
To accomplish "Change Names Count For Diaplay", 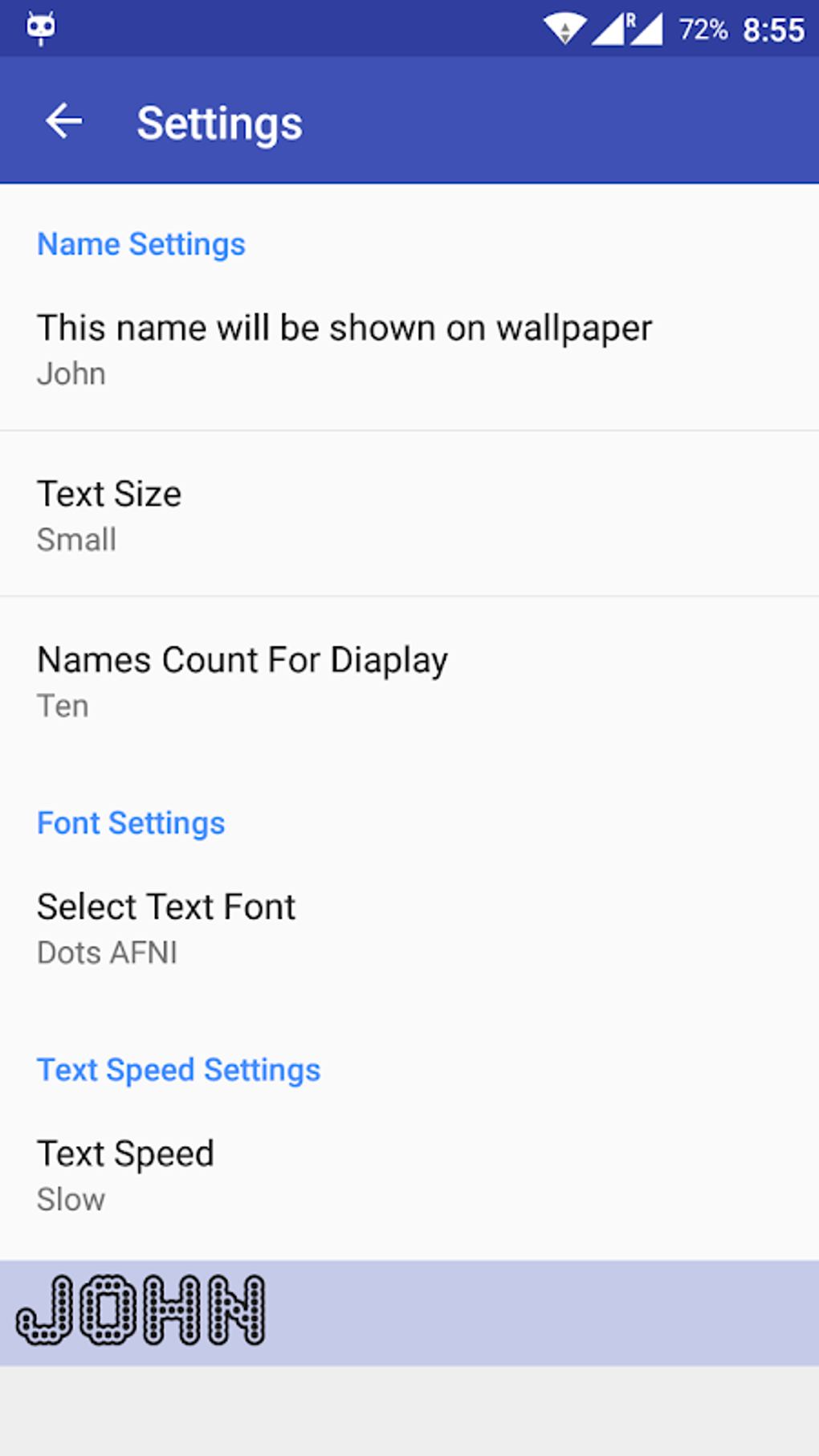I will (409, 681).
